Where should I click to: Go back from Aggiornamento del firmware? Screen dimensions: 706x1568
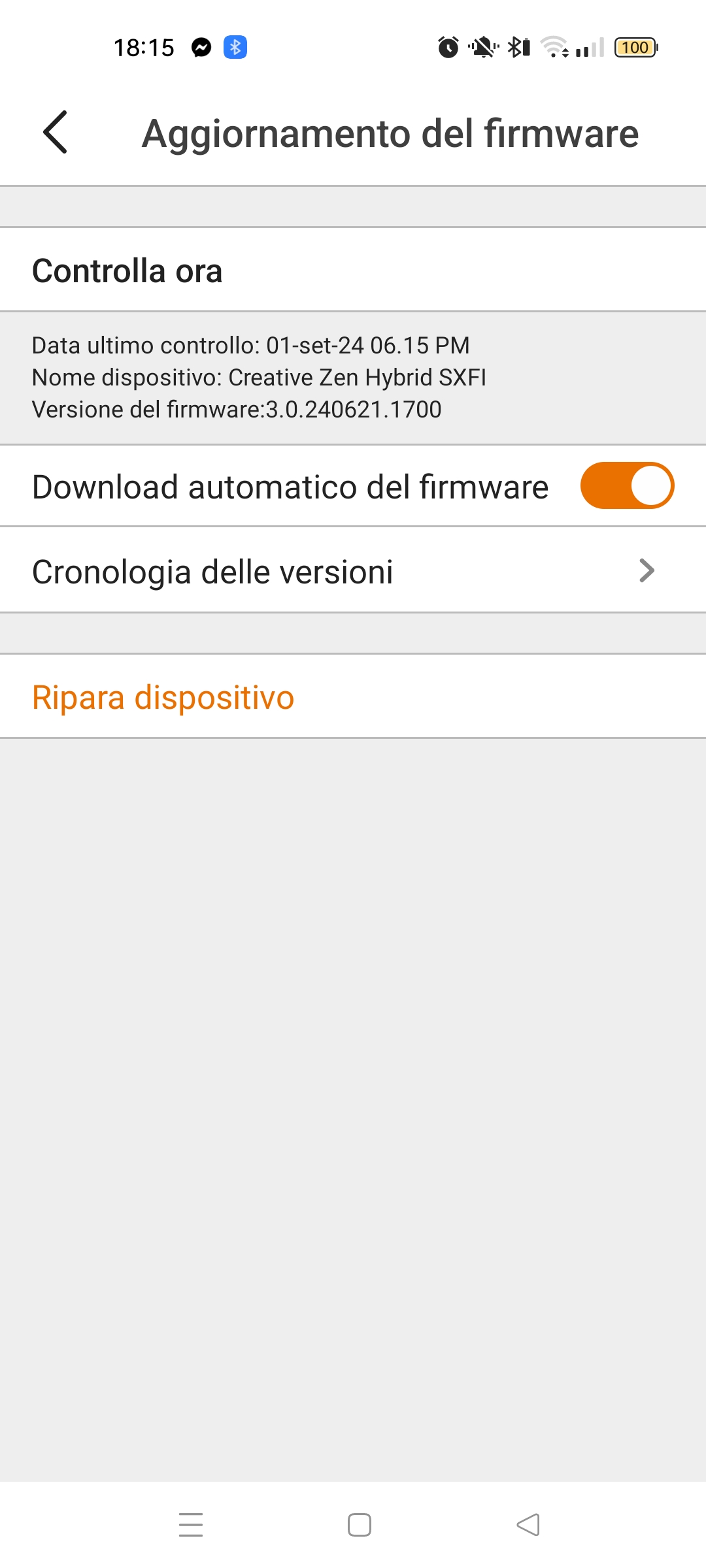point(56,132)
